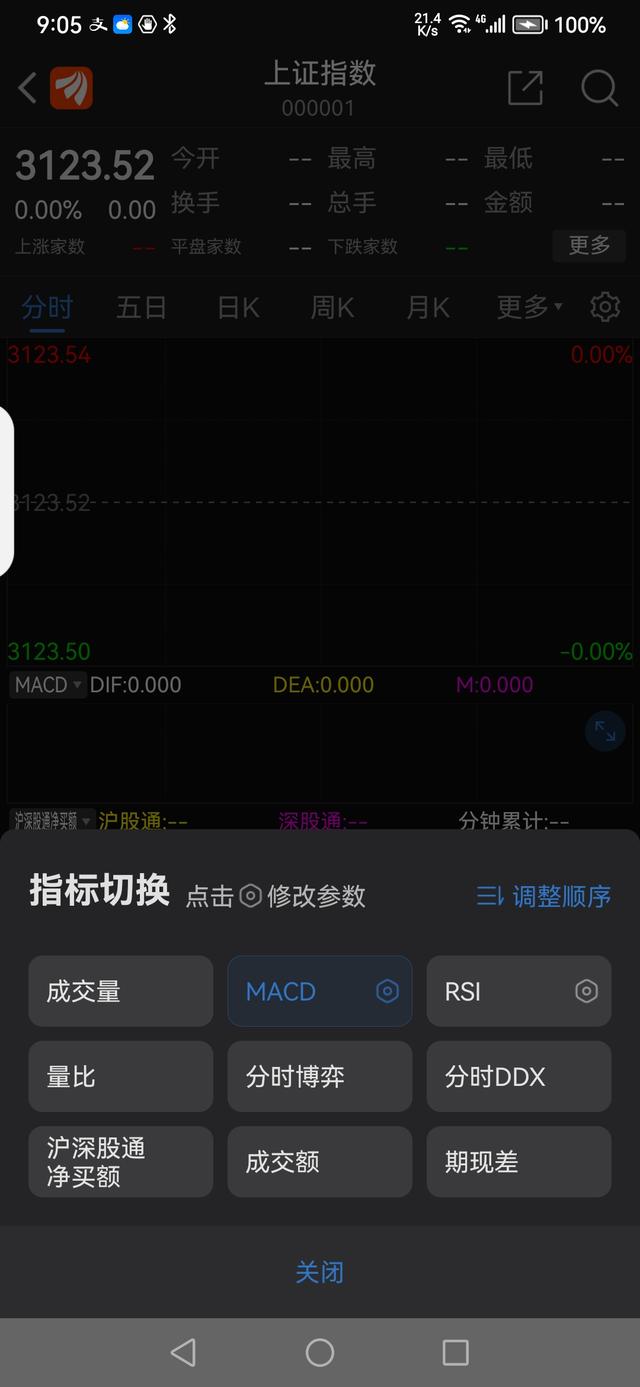Screen dimensions: 640x1387
Task: Tap the system back button
Action: [183, 1353]
